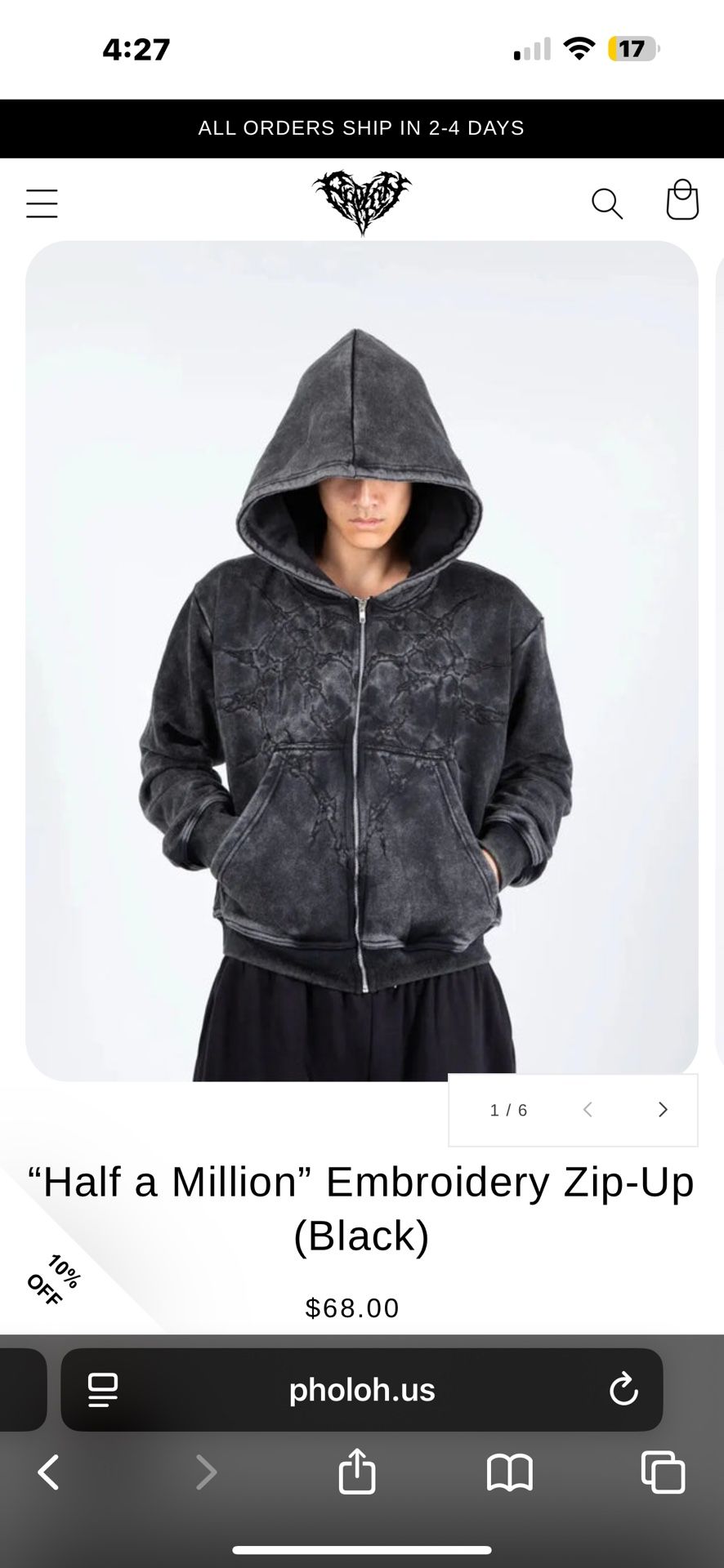Tap the pholoh.us address bar
This screenshot has height=1568, width=724.
(362, 1390)
